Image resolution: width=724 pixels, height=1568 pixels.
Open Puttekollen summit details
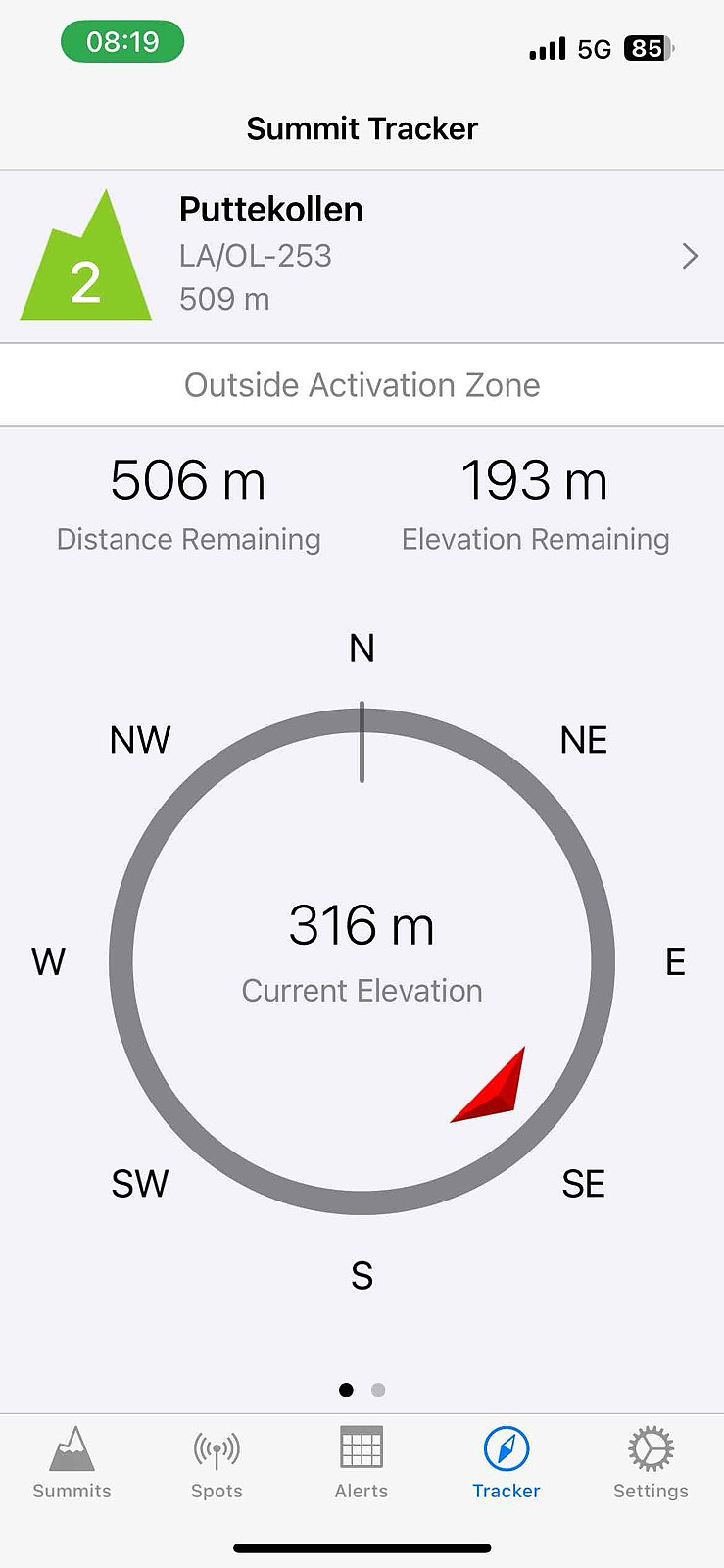[x=362, y=256]
